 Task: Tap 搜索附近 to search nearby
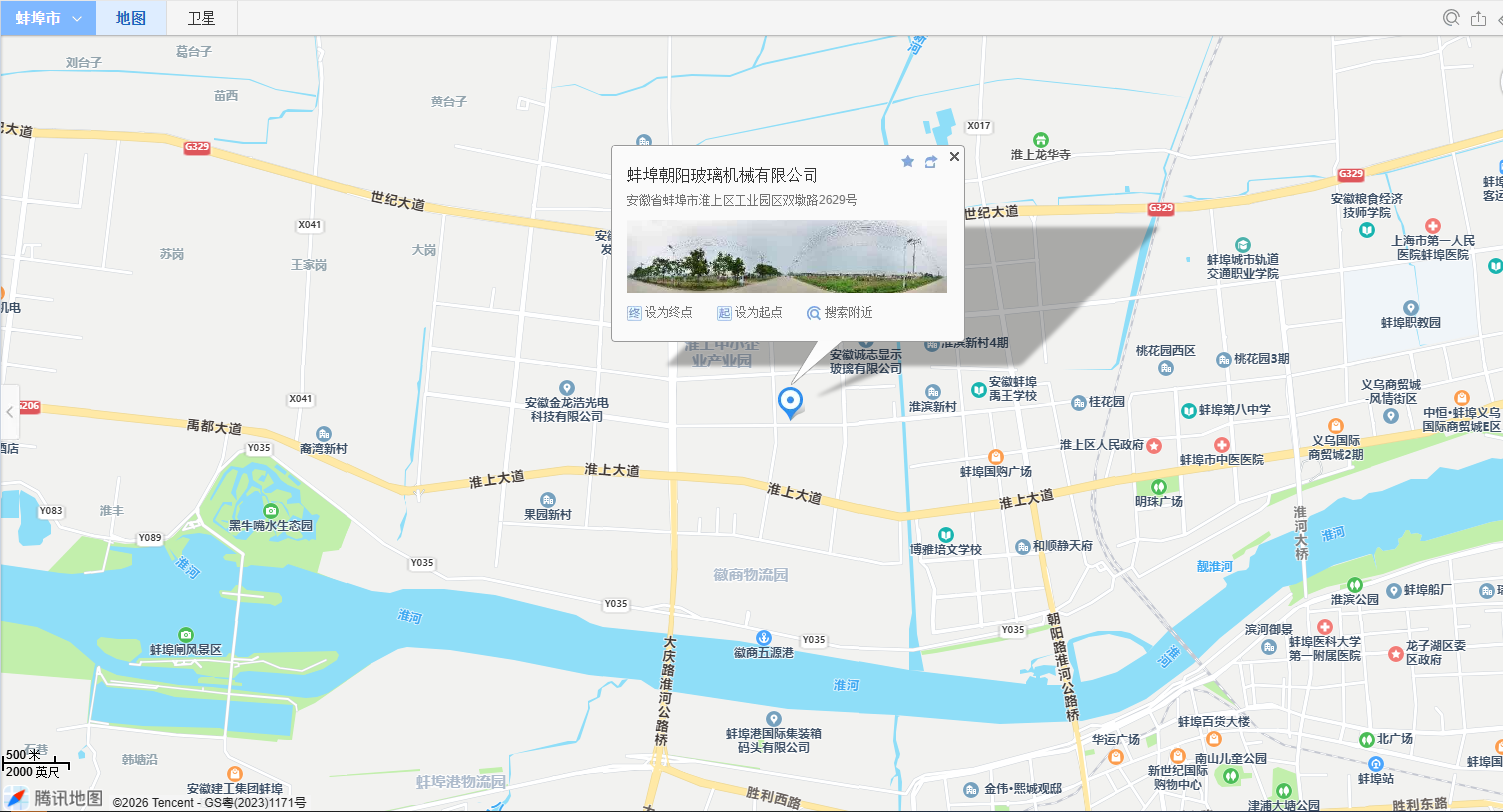(x=840, y=313)
